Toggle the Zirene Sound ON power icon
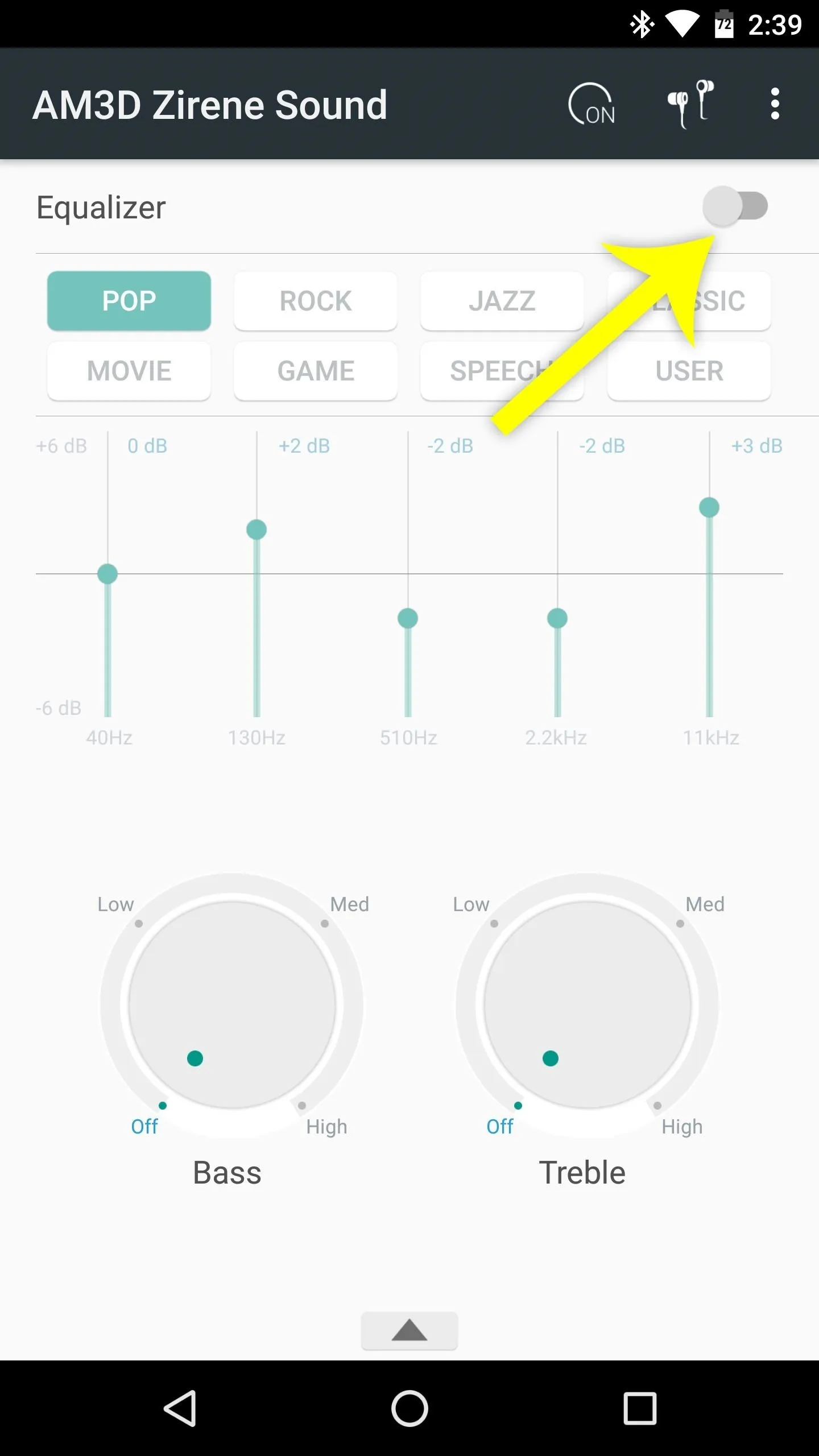 pos(591,105)
